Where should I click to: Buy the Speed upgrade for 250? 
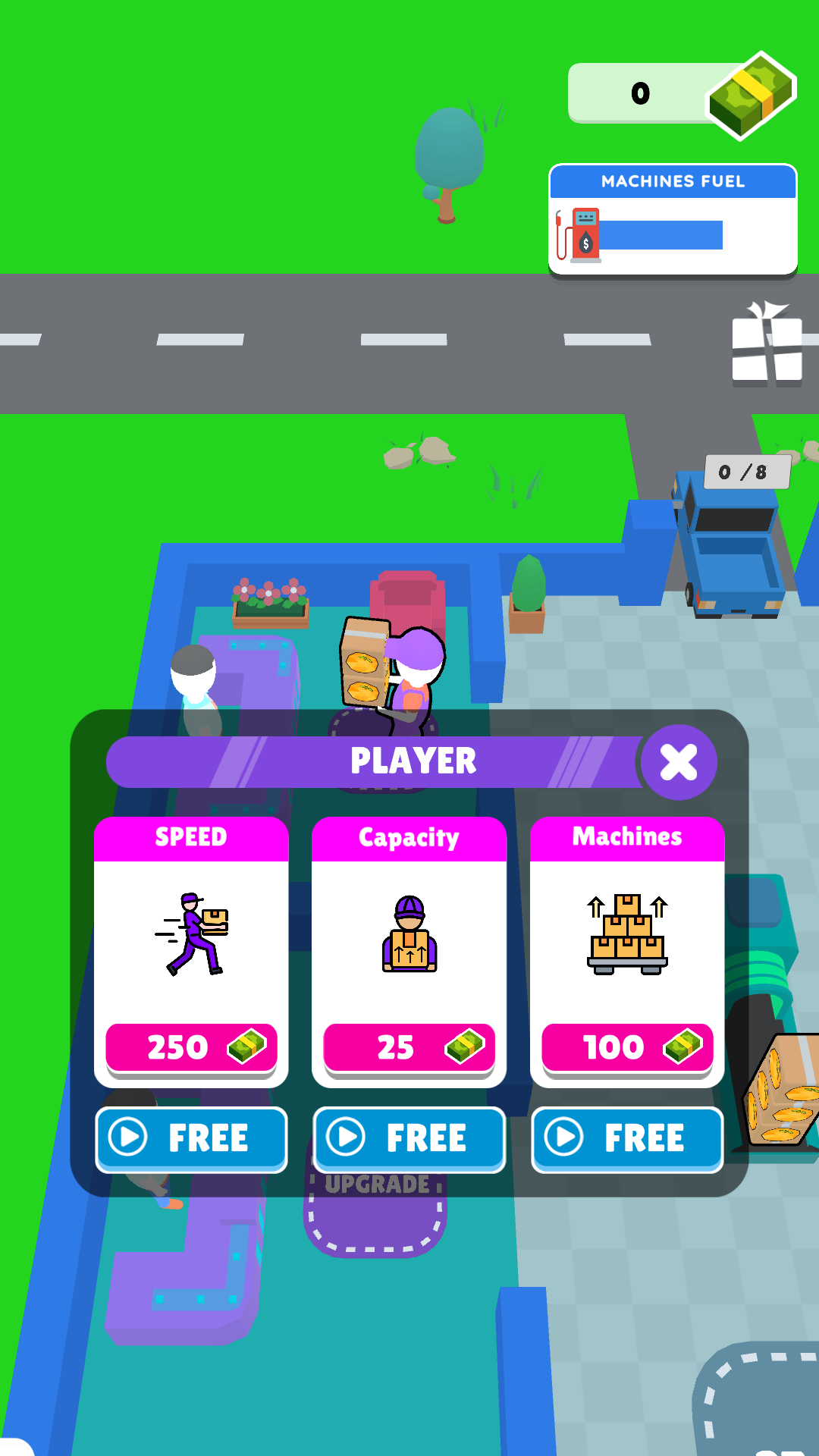pos(191,1047)
